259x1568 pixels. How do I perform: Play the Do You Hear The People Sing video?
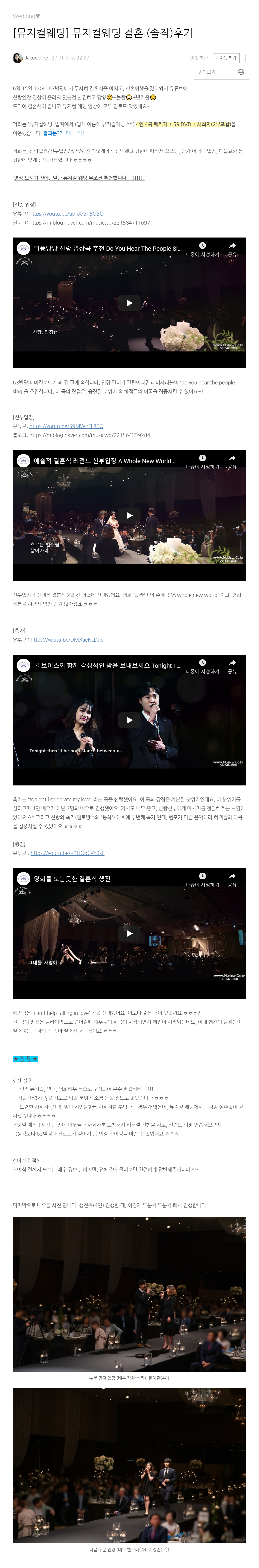(129, 303)
